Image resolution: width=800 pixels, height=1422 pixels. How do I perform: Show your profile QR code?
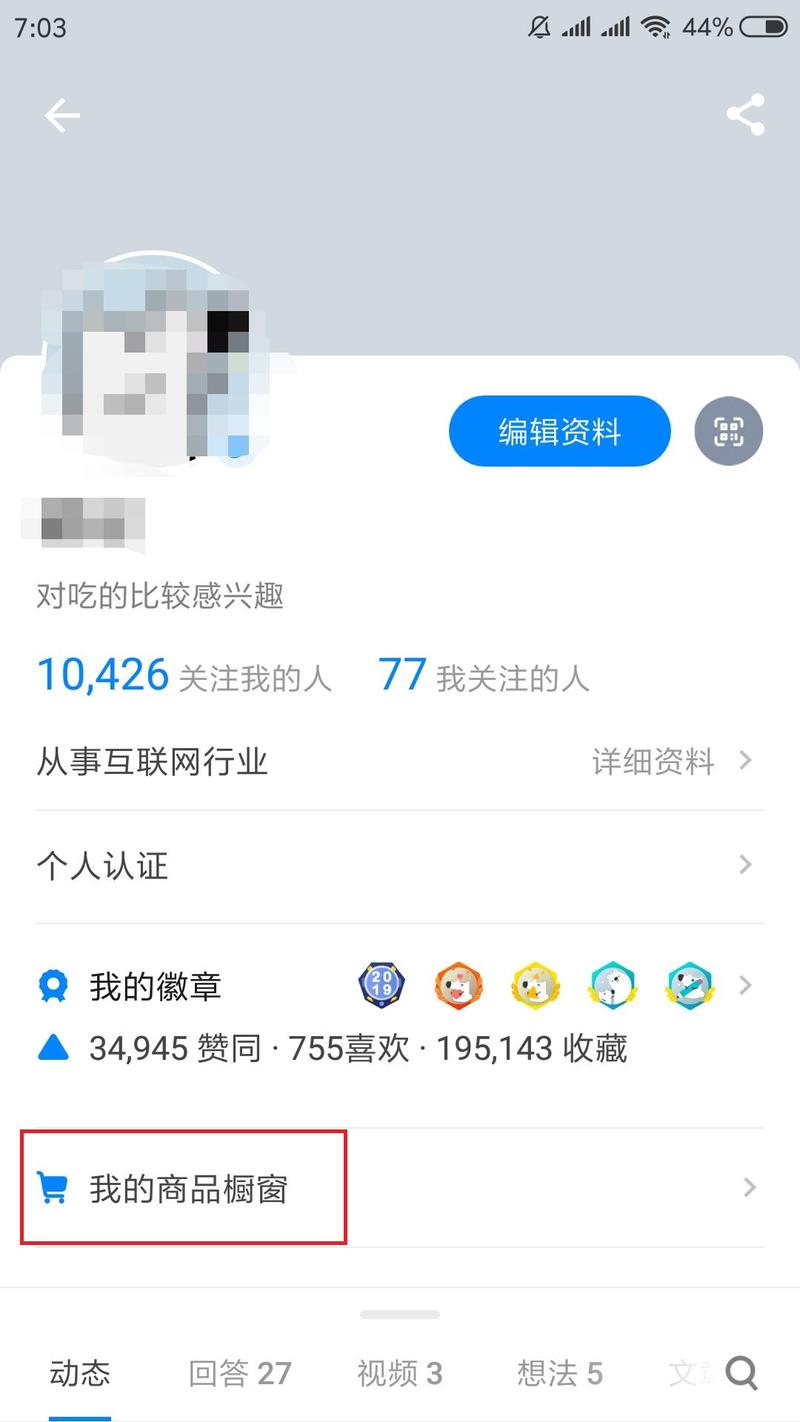click(x=729, y=431)
